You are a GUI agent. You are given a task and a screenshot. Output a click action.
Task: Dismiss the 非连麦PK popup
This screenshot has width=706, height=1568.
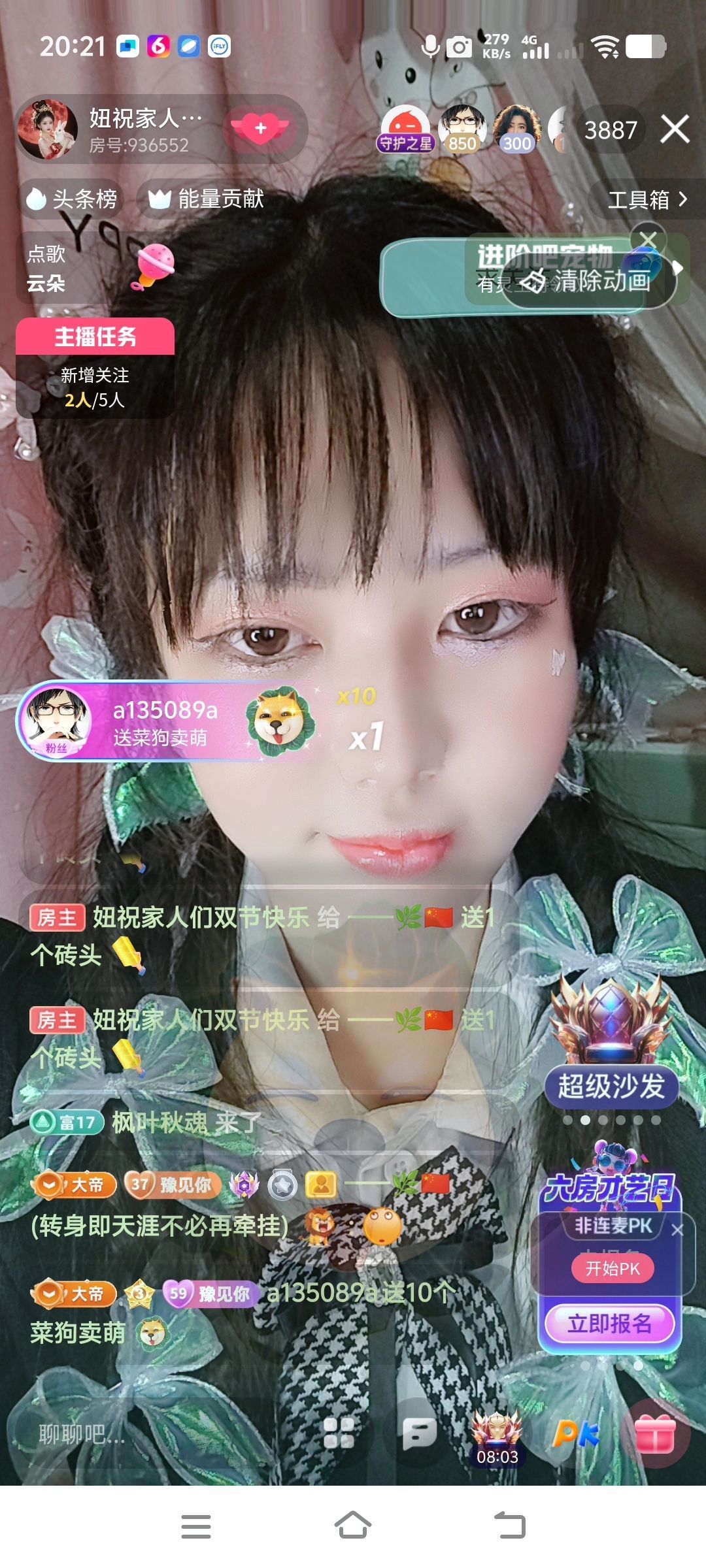click(677, 1230)
